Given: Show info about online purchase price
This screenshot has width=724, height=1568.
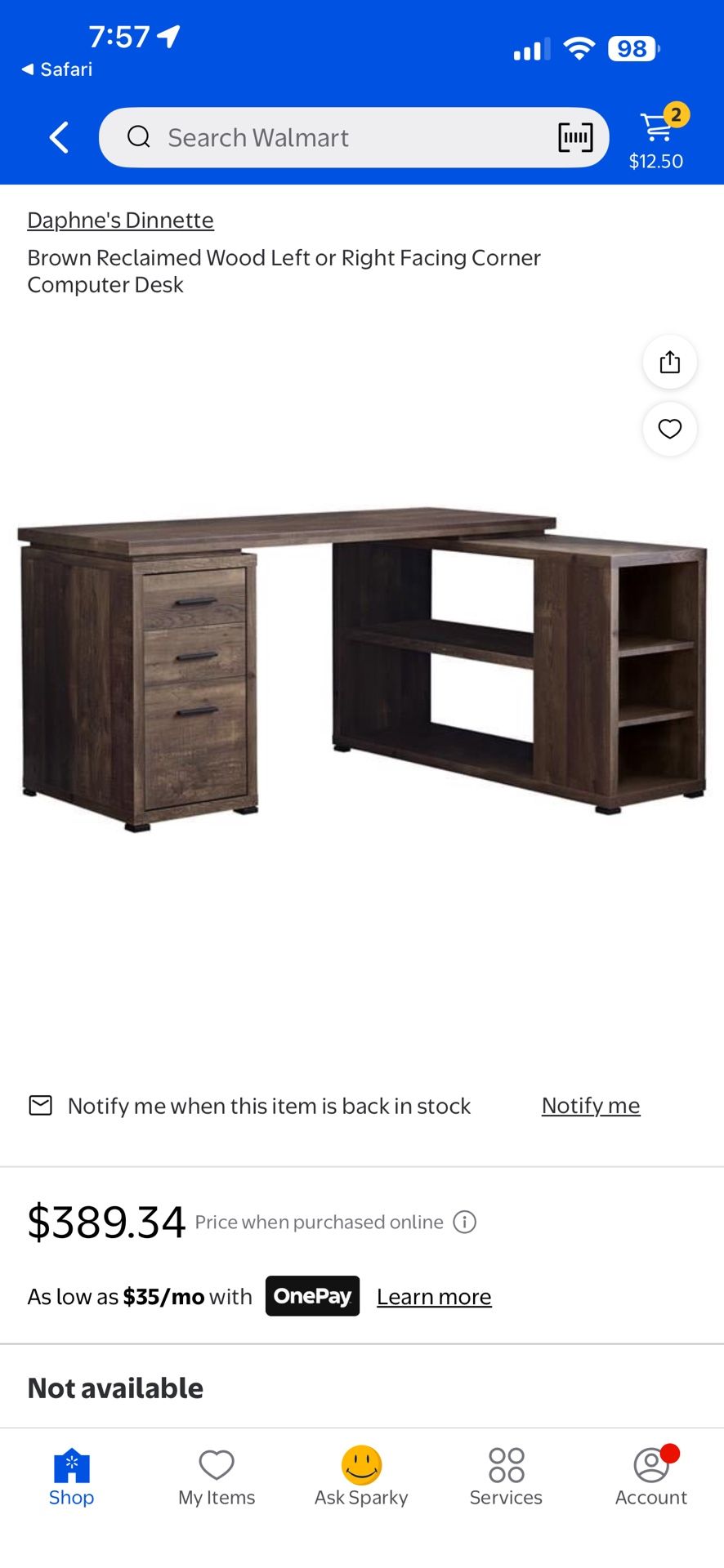Looking at the screenshot, I should click(x=464, y=1223).
